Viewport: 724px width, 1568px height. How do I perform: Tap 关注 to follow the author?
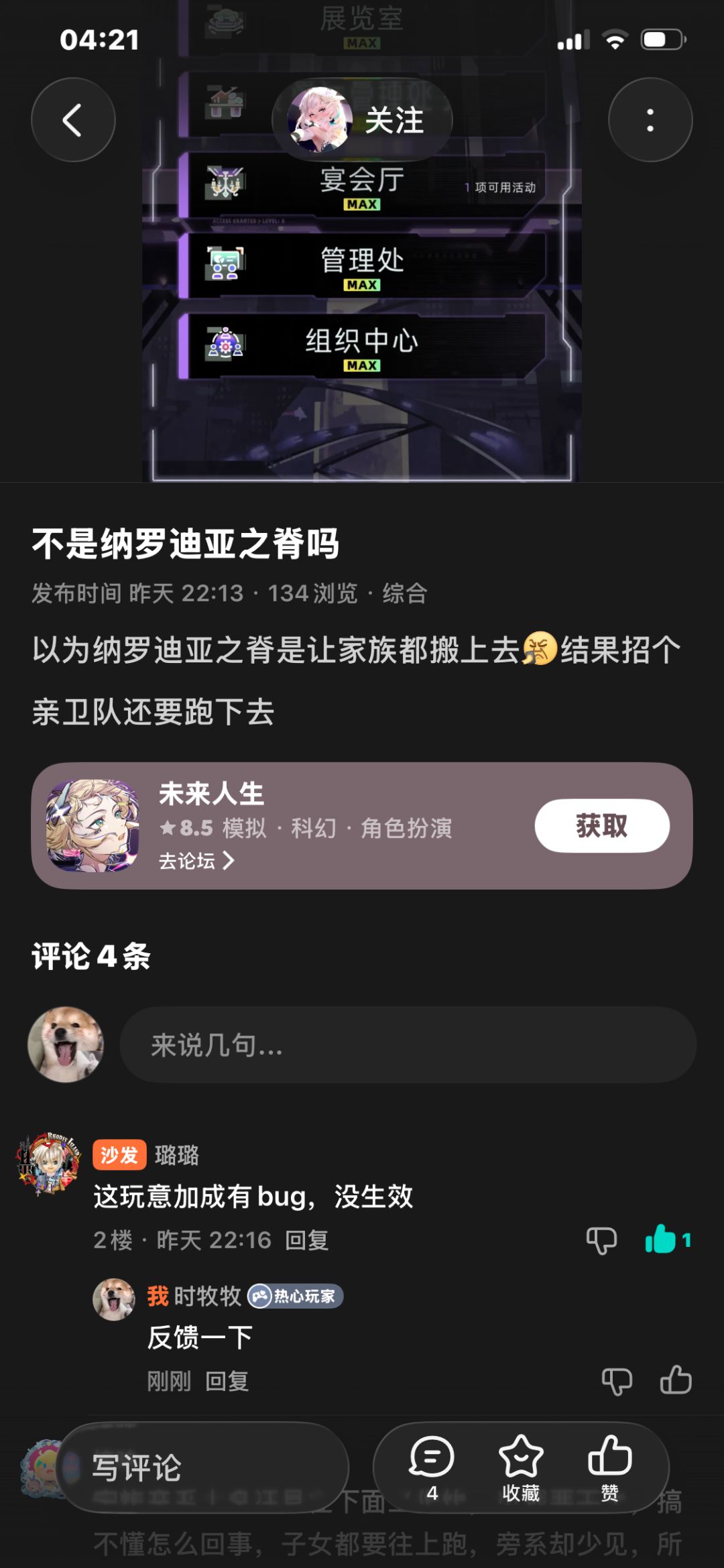tap(397, 119)
